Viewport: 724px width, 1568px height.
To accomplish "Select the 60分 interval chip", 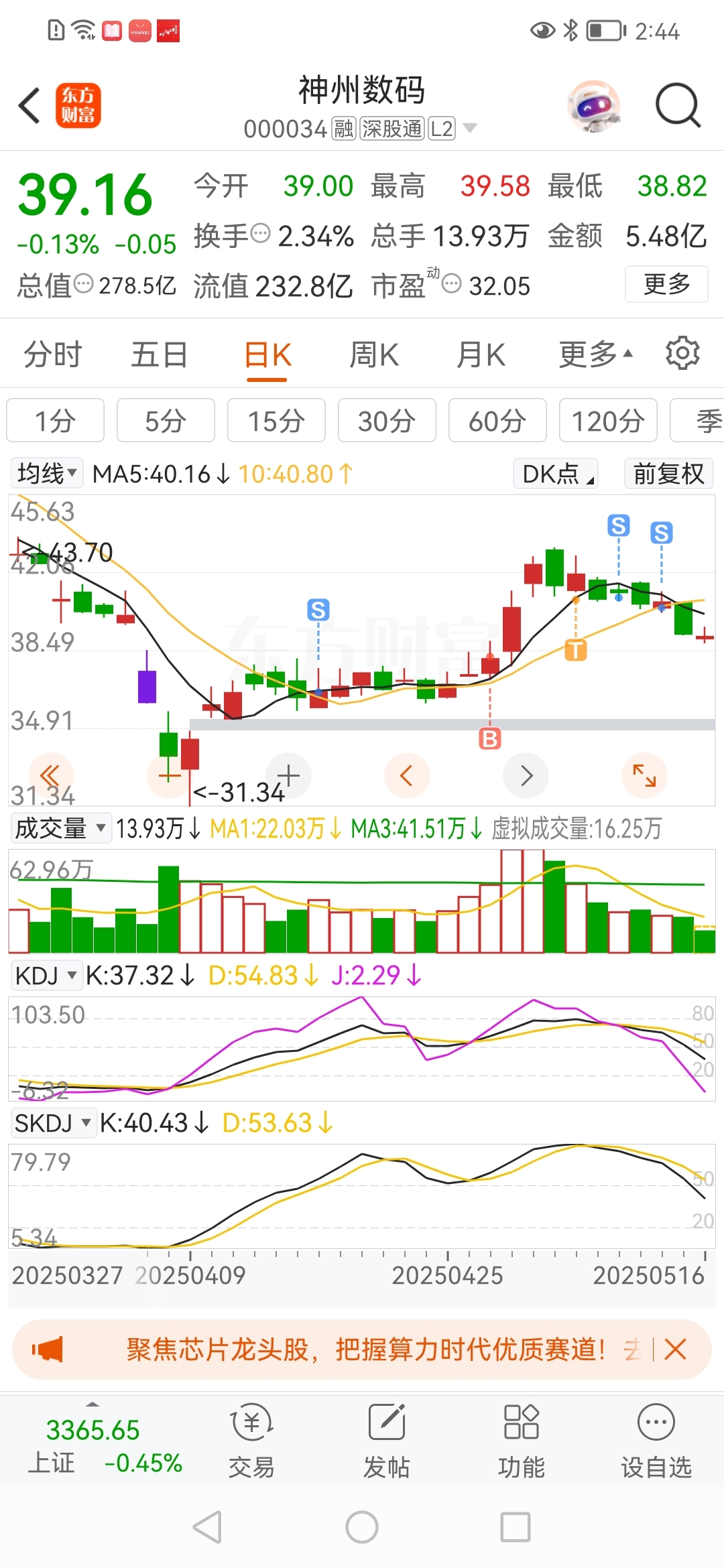I will tap(497, 421).
